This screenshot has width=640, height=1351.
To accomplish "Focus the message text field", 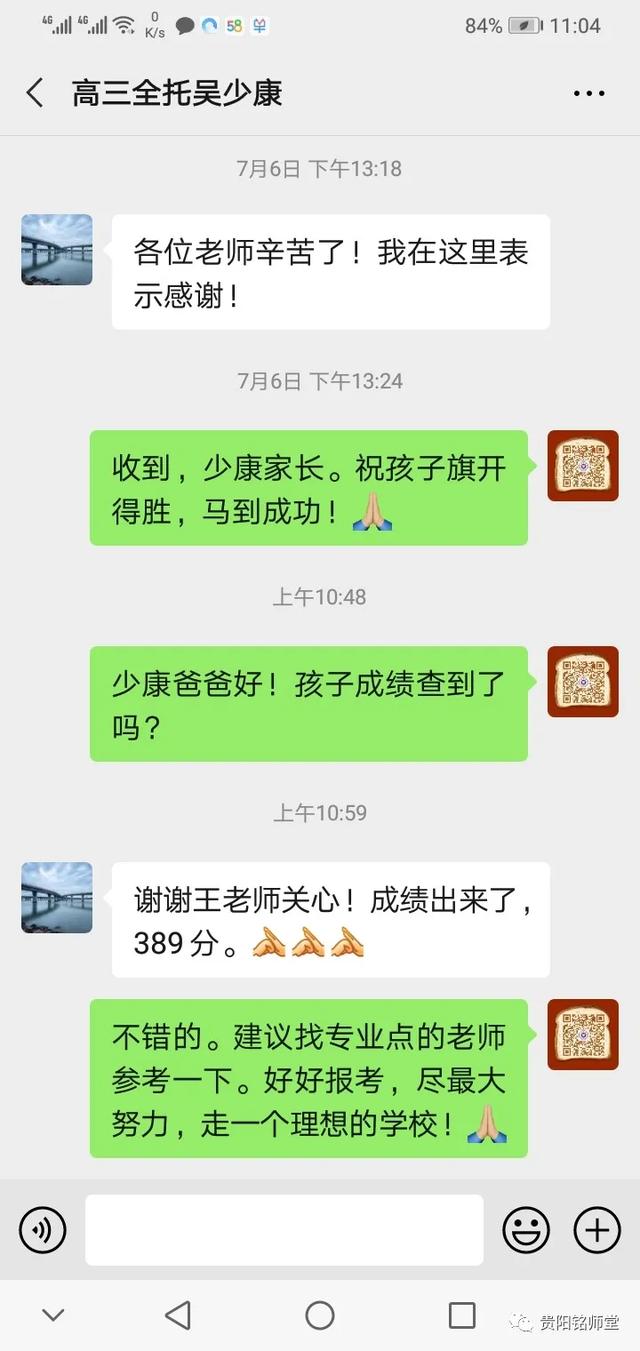I will 284,1230.
